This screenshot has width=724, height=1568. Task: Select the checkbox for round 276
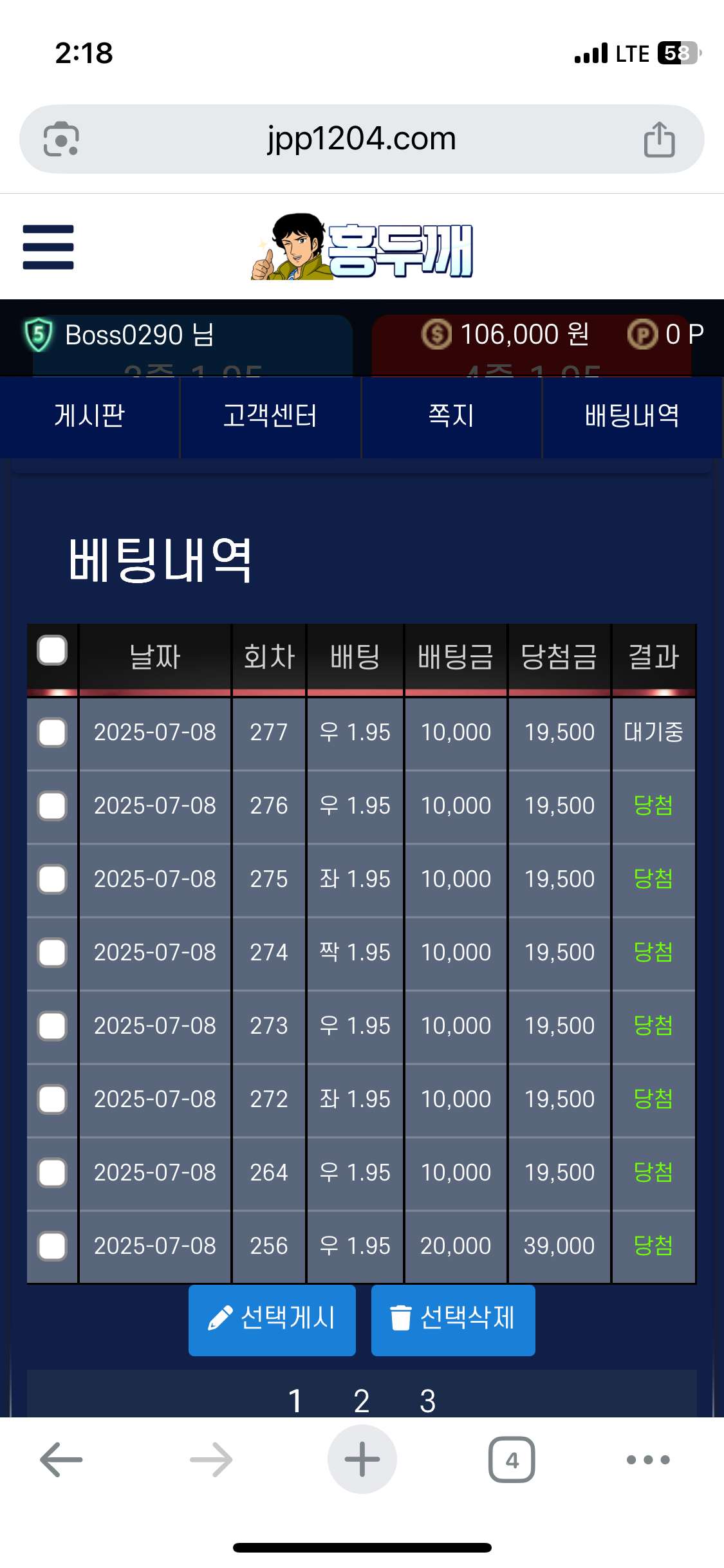coord(52,806)
